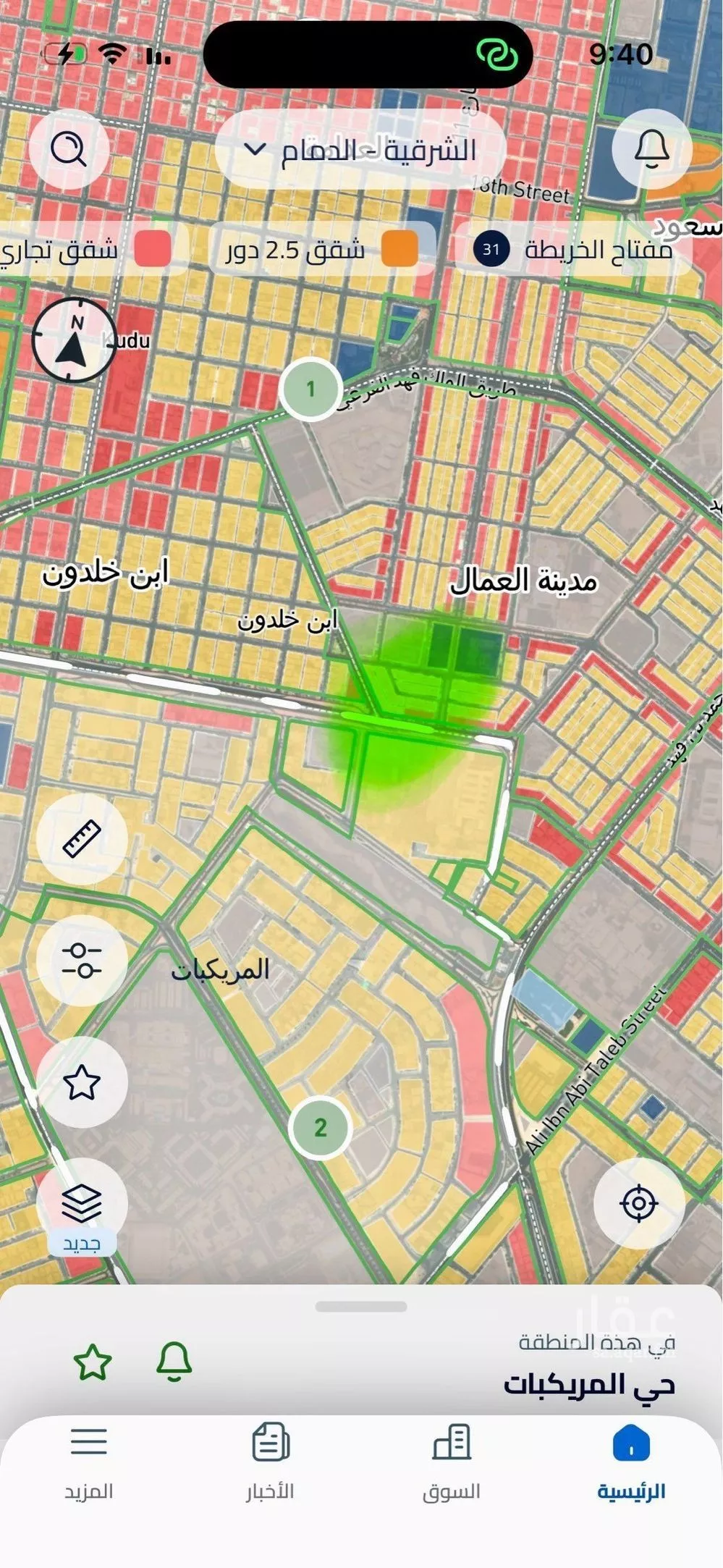The width and height of the screenshot is (723, 1568).
Task: Switch to the الأخبار tab
Action: tap(271, 1459)
